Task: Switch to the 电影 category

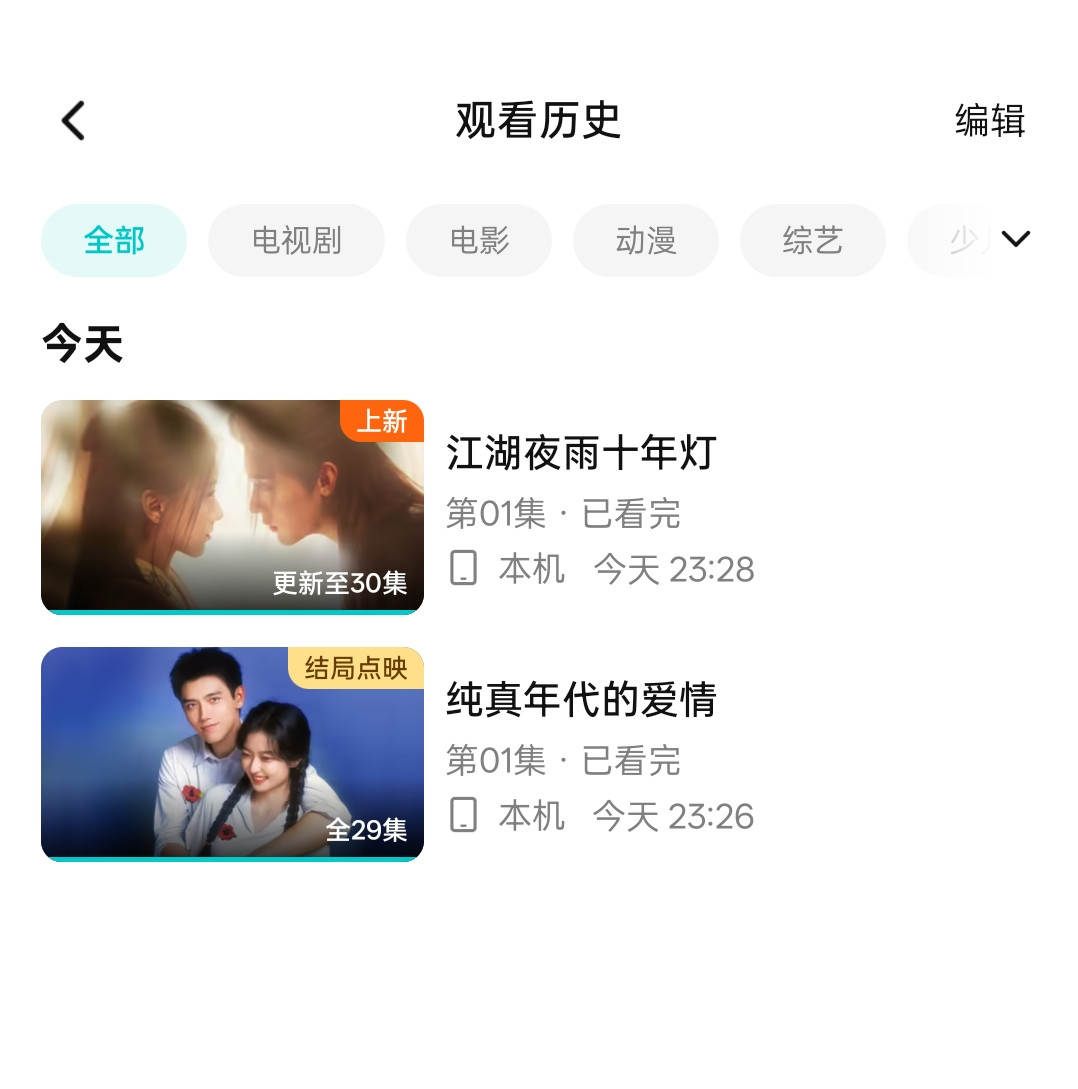Action: (x=479, y=240)
